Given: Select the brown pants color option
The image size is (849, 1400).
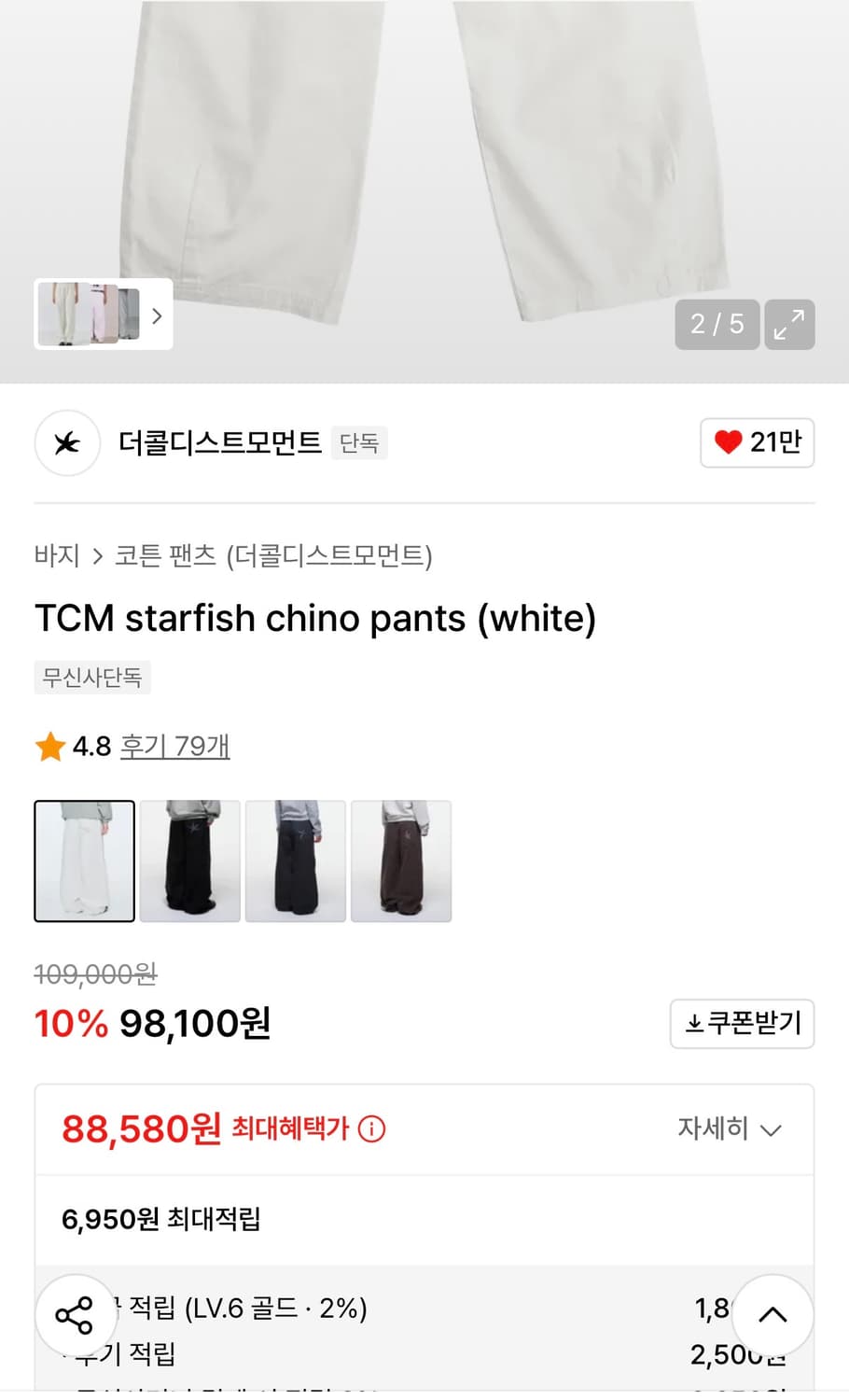Looking at the screenshot, I should 401,861.
